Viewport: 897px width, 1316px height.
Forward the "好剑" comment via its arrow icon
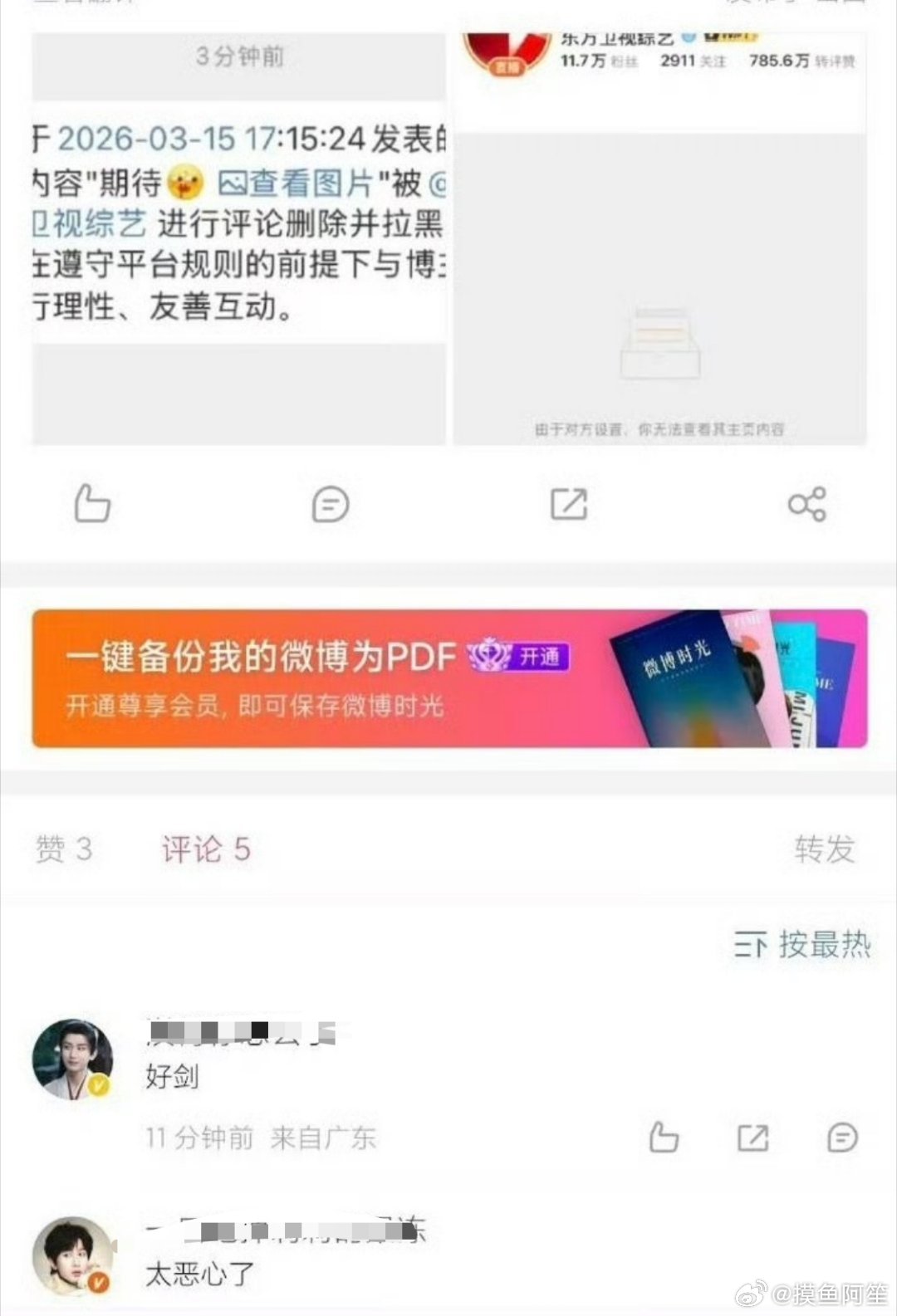tap(752, 1138)
